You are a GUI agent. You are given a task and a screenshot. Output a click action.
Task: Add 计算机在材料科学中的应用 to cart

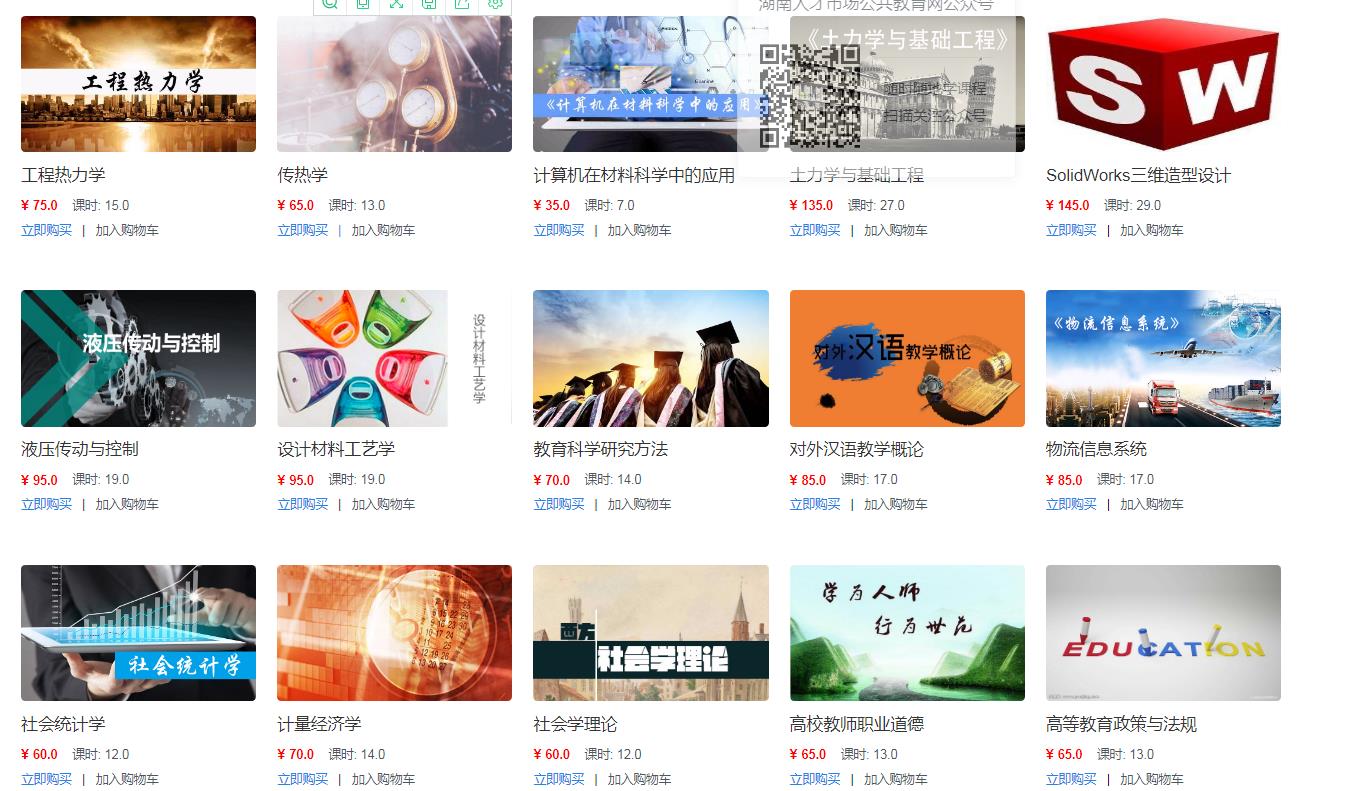tap(639, 230)
